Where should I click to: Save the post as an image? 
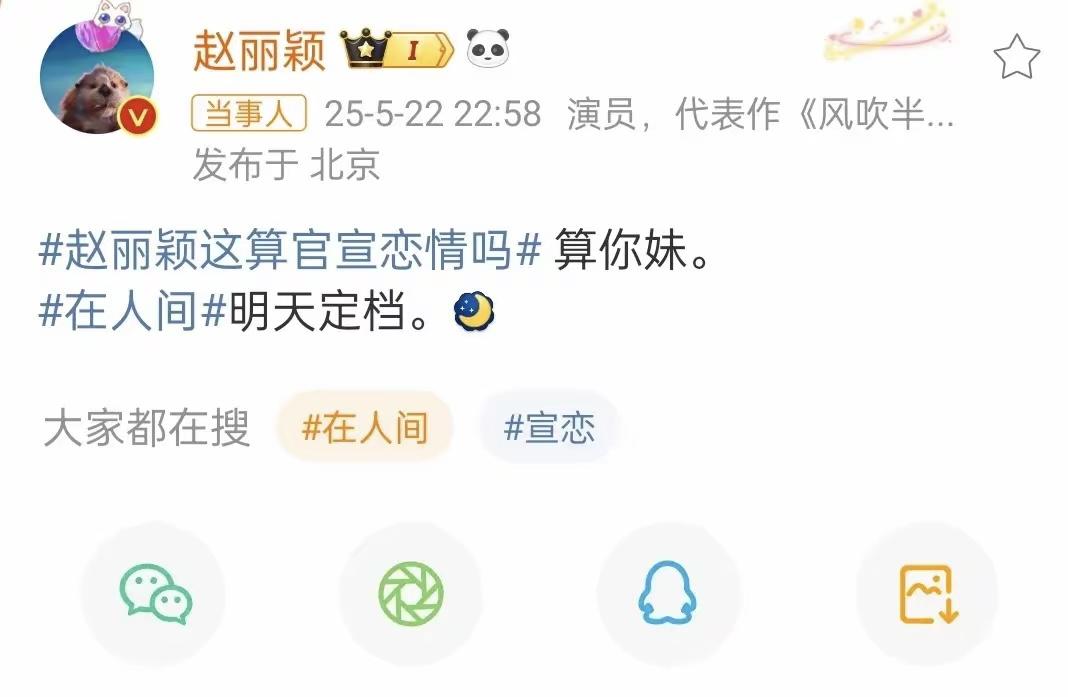tap(926, 595)
